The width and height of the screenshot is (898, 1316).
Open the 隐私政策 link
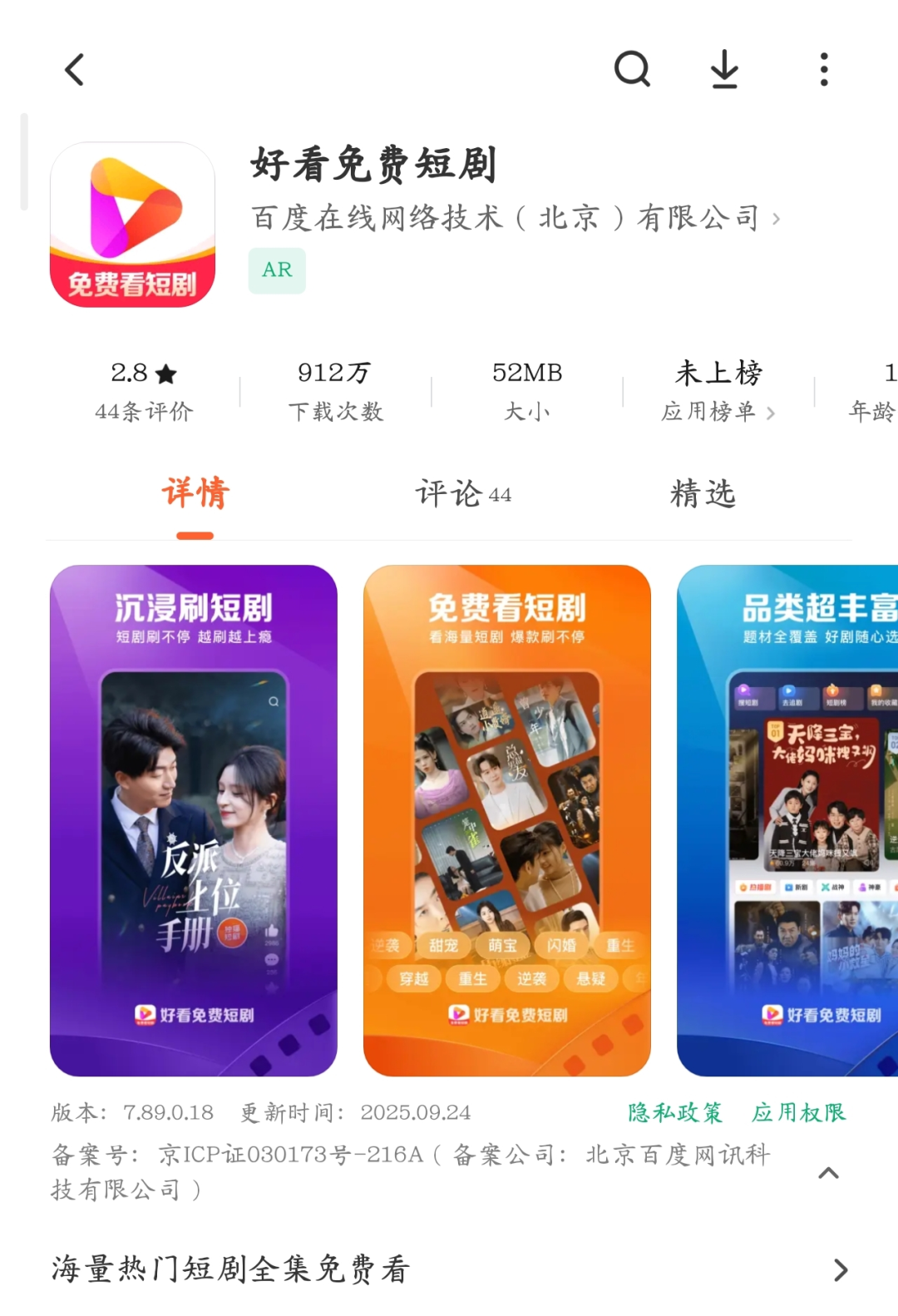coord(674,1112)
